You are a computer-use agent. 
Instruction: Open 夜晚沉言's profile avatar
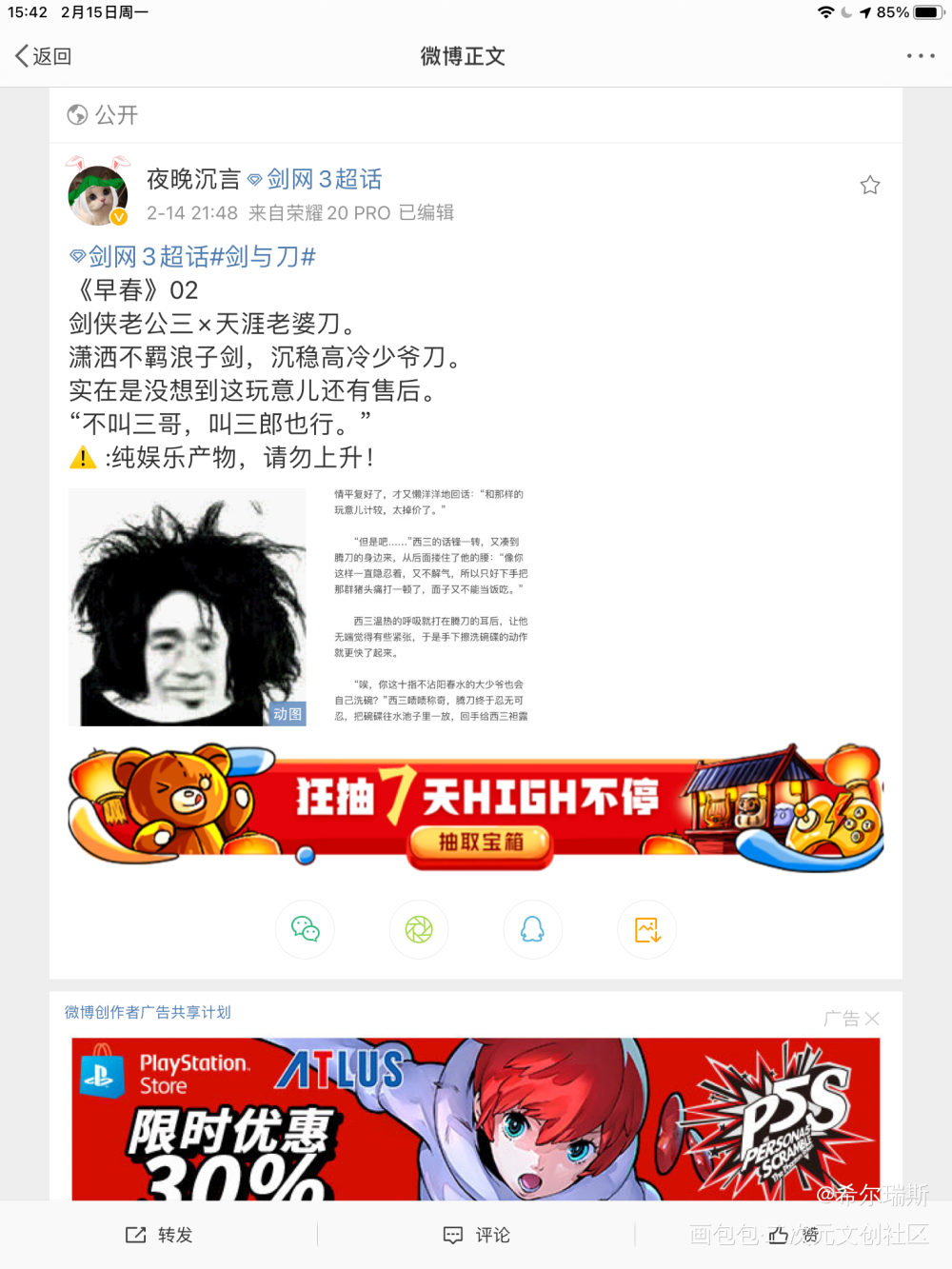pos(98,195)
